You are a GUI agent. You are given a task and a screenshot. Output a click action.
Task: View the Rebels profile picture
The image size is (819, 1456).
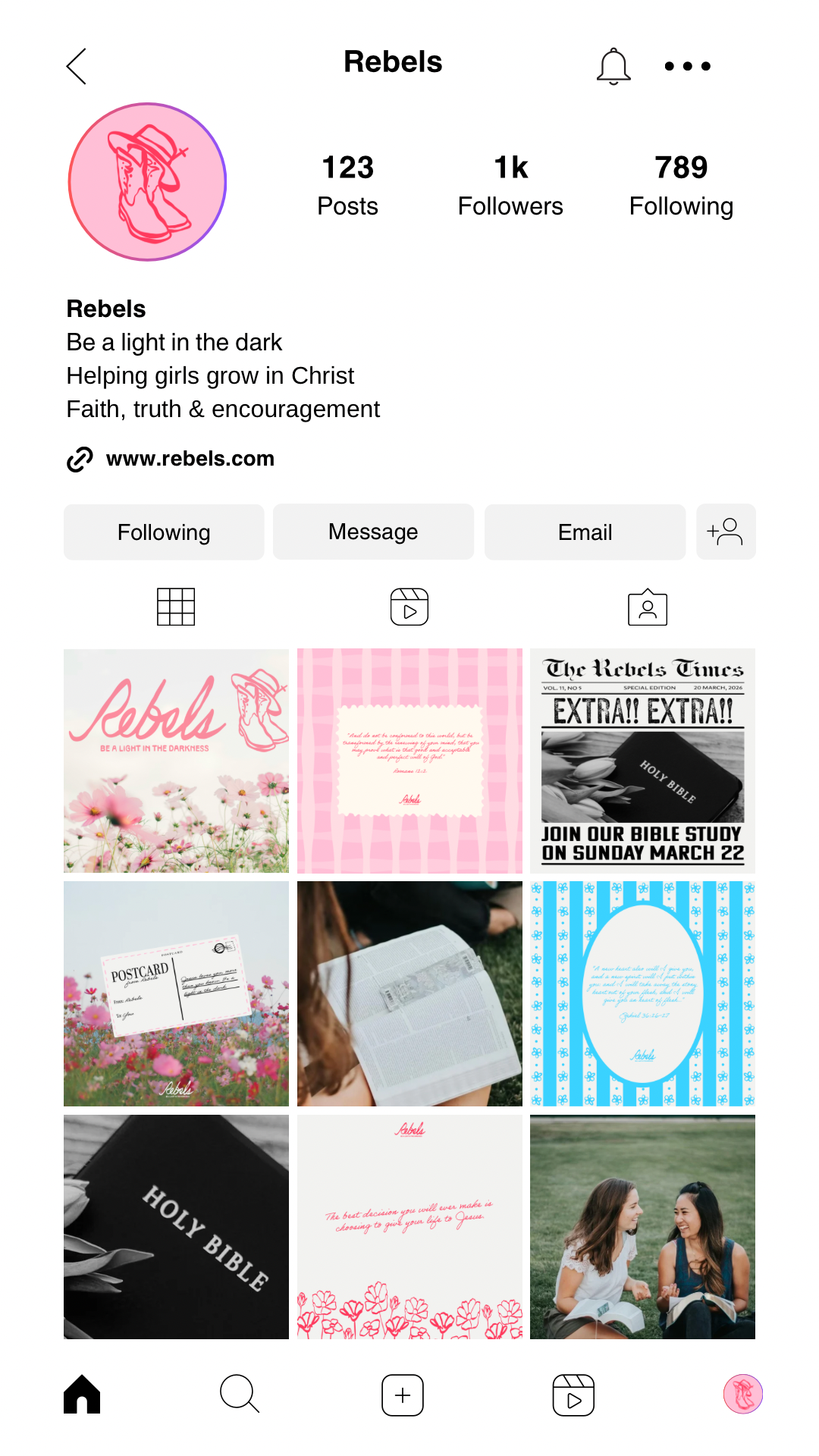pyautogui.click(x=147, y=182)
